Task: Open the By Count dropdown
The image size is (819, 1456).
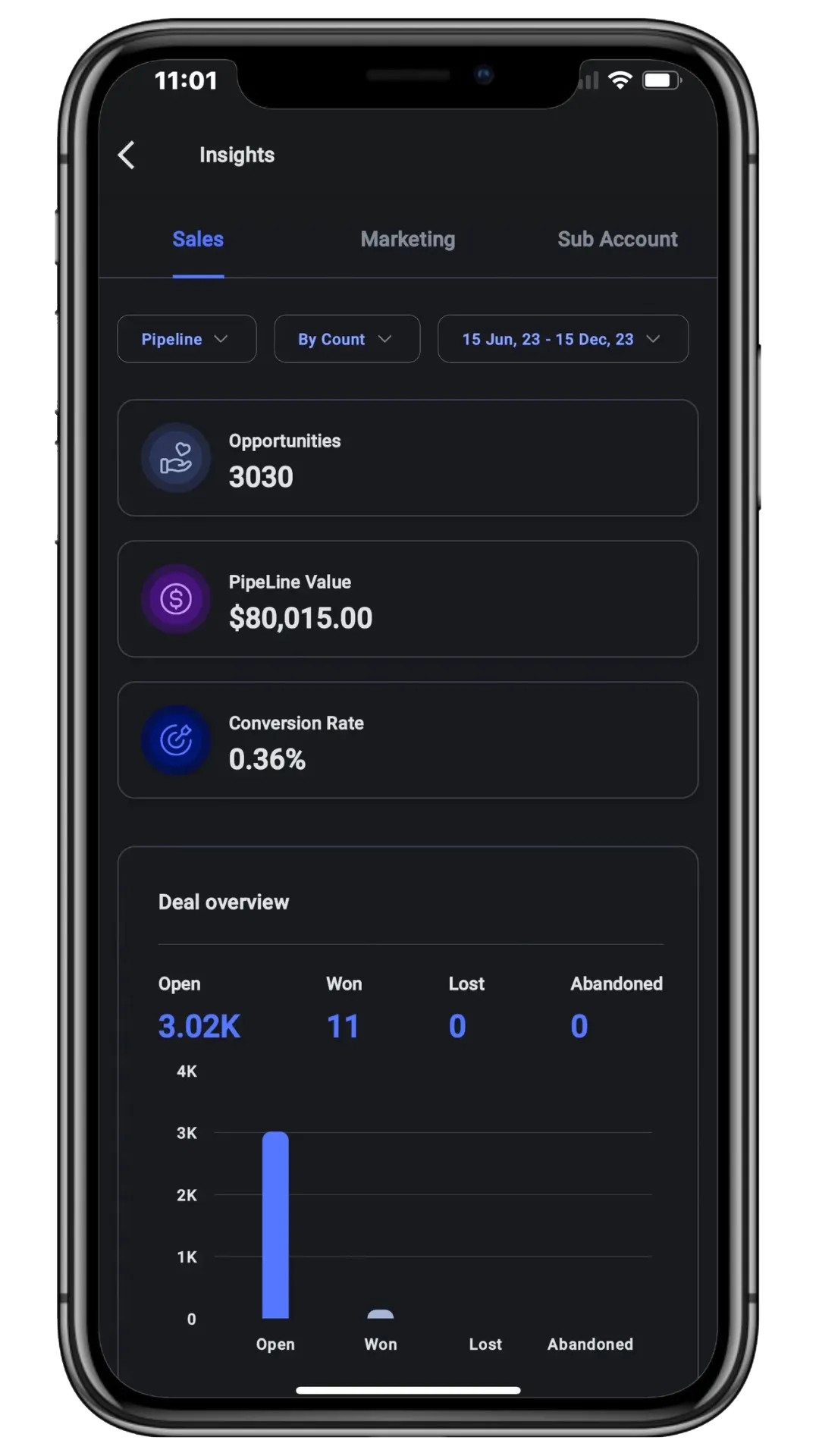Action: point(347,339)
